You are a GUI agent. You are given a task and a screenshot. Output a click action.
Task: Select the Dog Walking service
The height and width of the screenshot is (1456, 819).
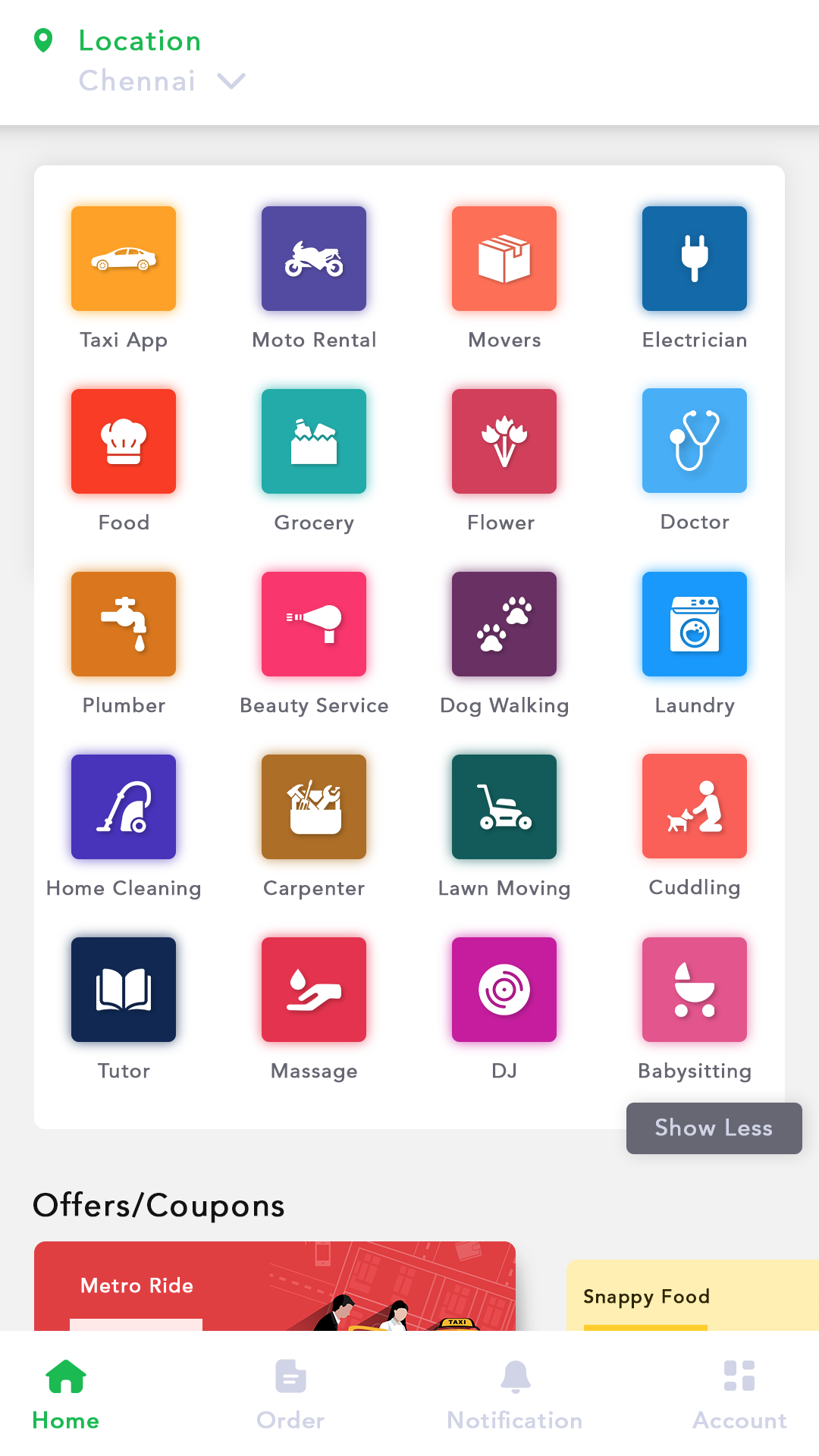(x=504, y=625)
